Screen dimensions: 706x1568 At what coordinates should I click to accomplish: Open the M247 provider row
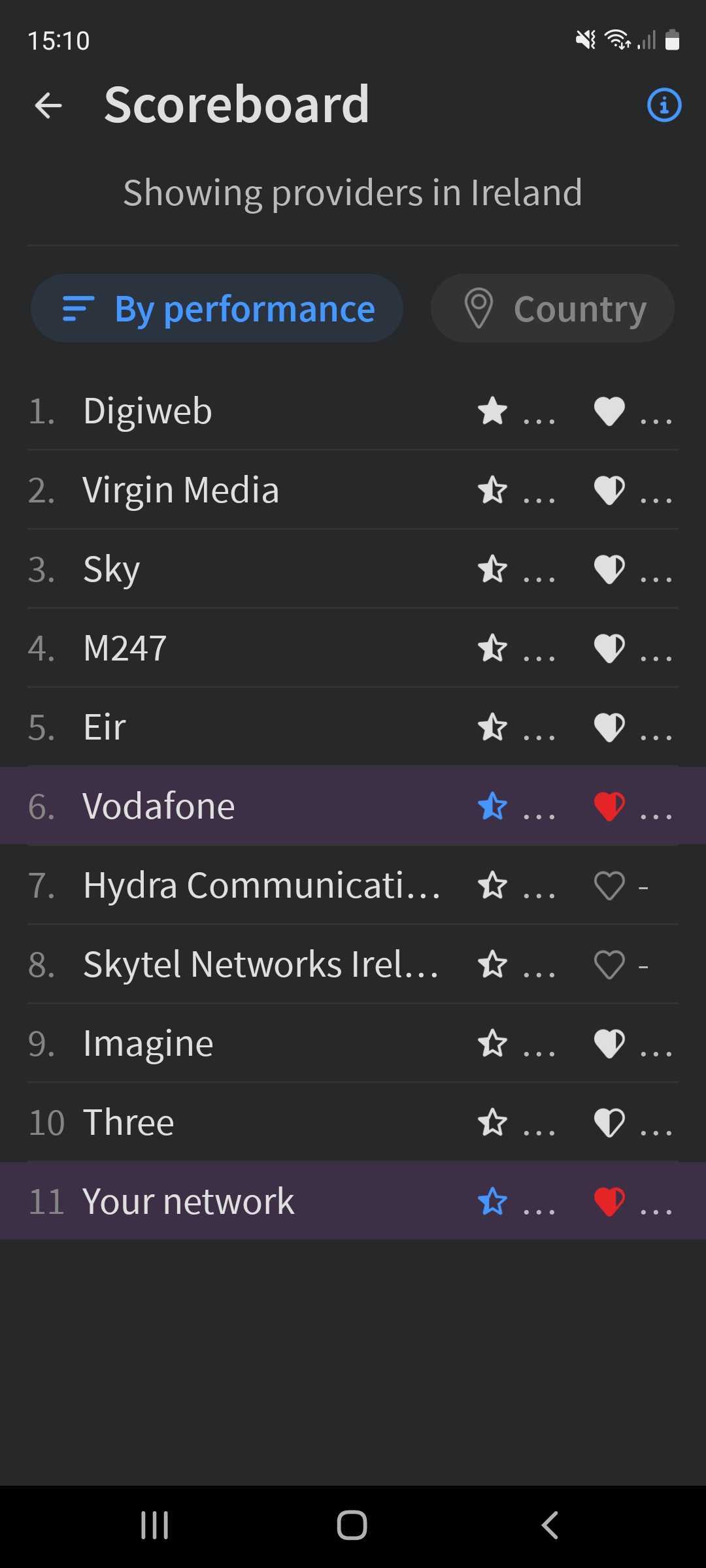pos(353,648)
